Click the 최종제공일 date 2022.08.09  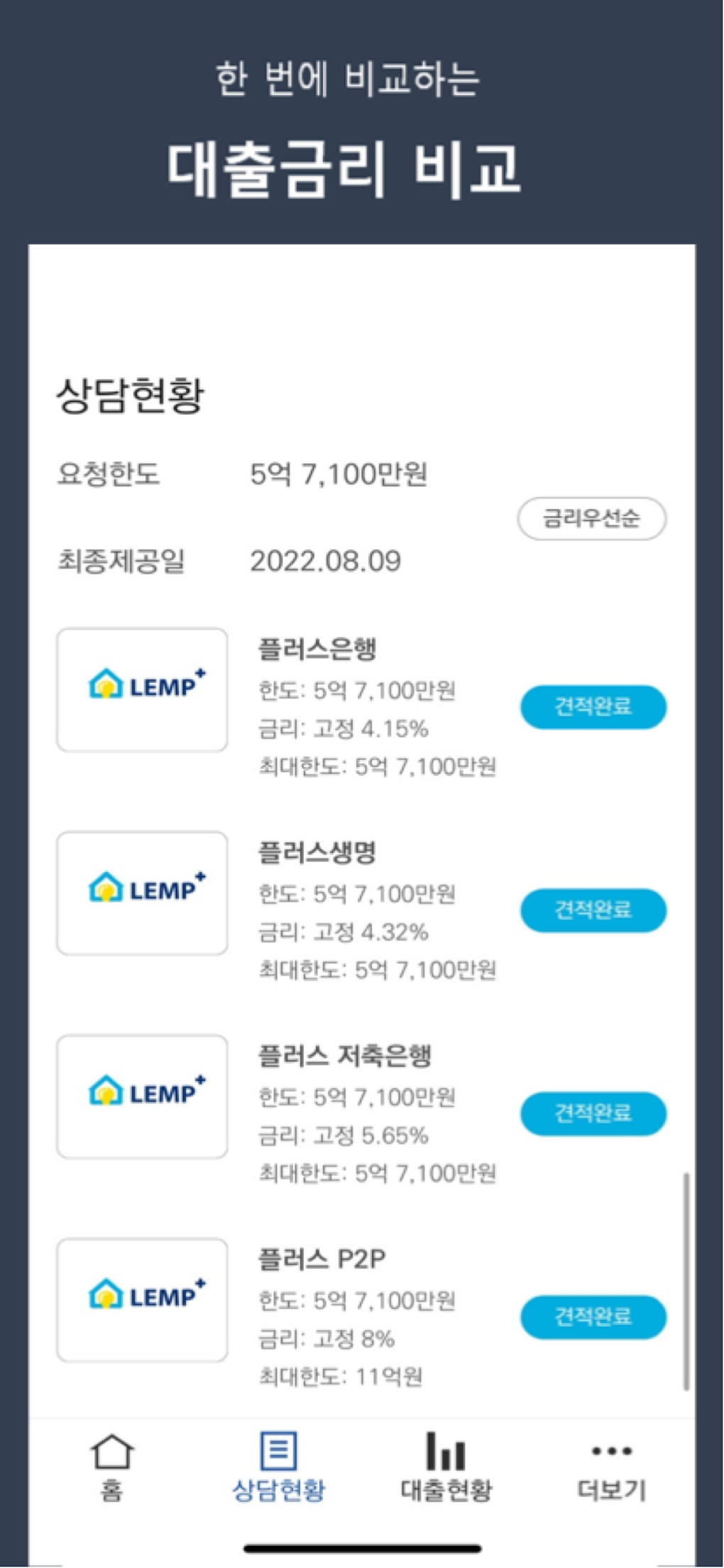(325, 562)
